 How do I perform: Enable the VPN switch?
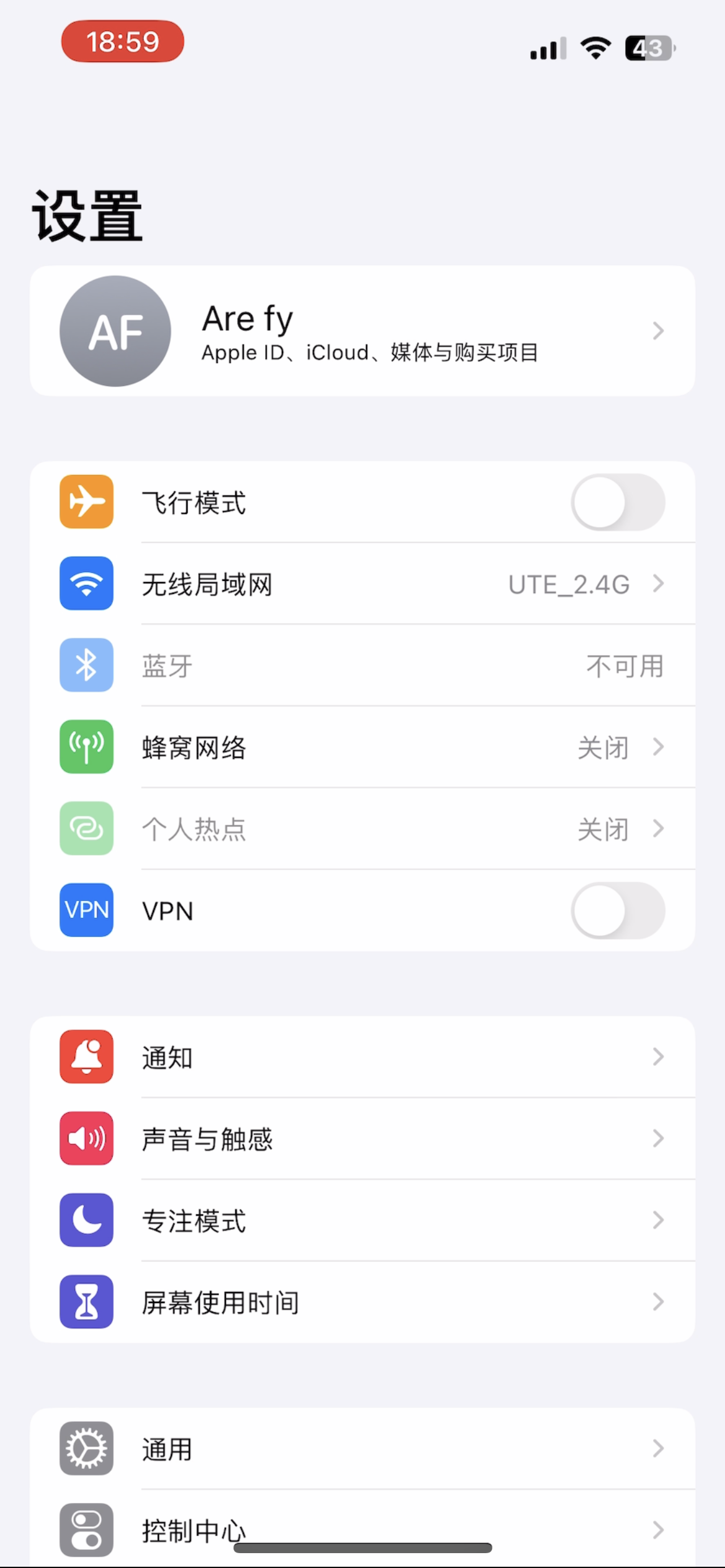point(617,910)
